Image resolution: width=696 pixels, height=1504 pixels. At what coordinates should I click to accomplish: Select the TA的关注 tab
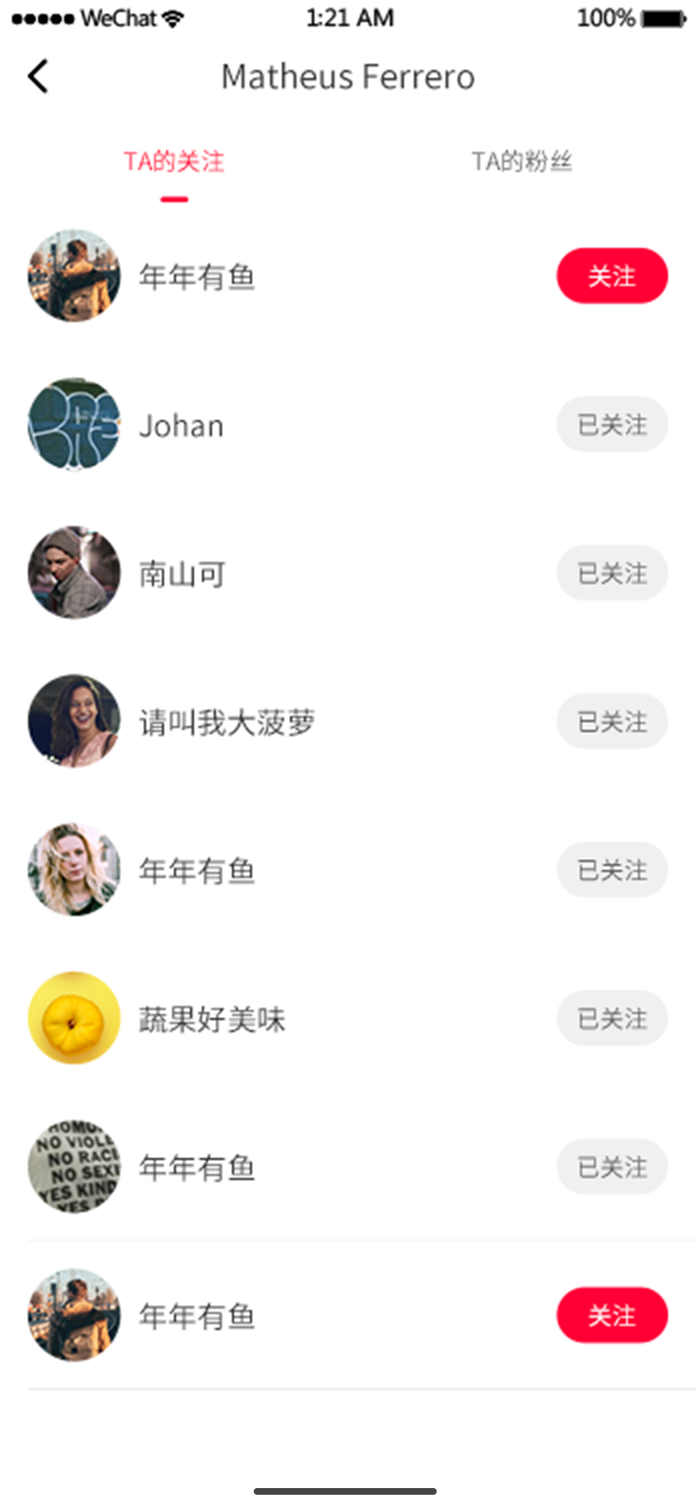tap(174, 162)
